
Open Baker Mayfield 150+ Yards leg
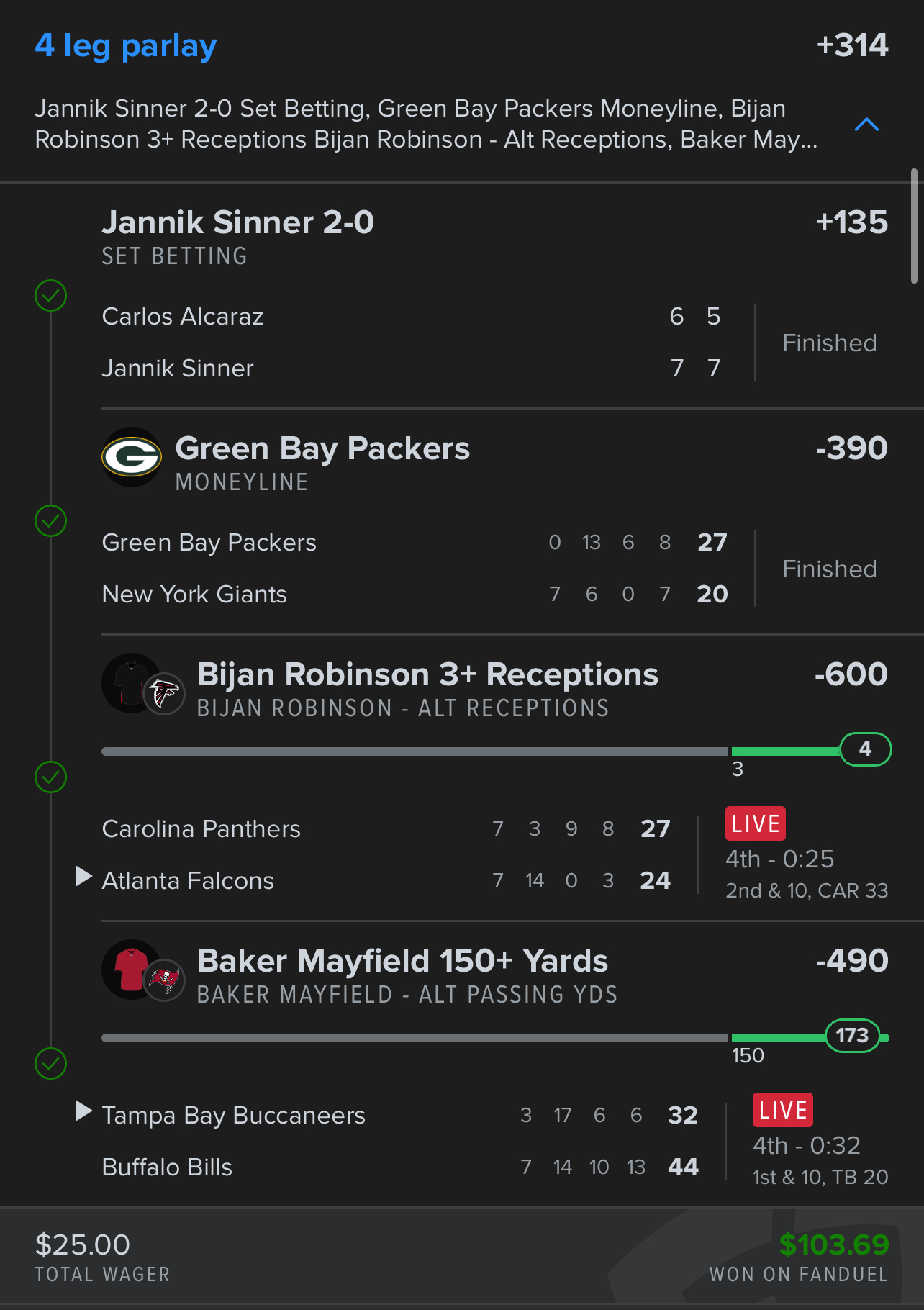[402, 962]
